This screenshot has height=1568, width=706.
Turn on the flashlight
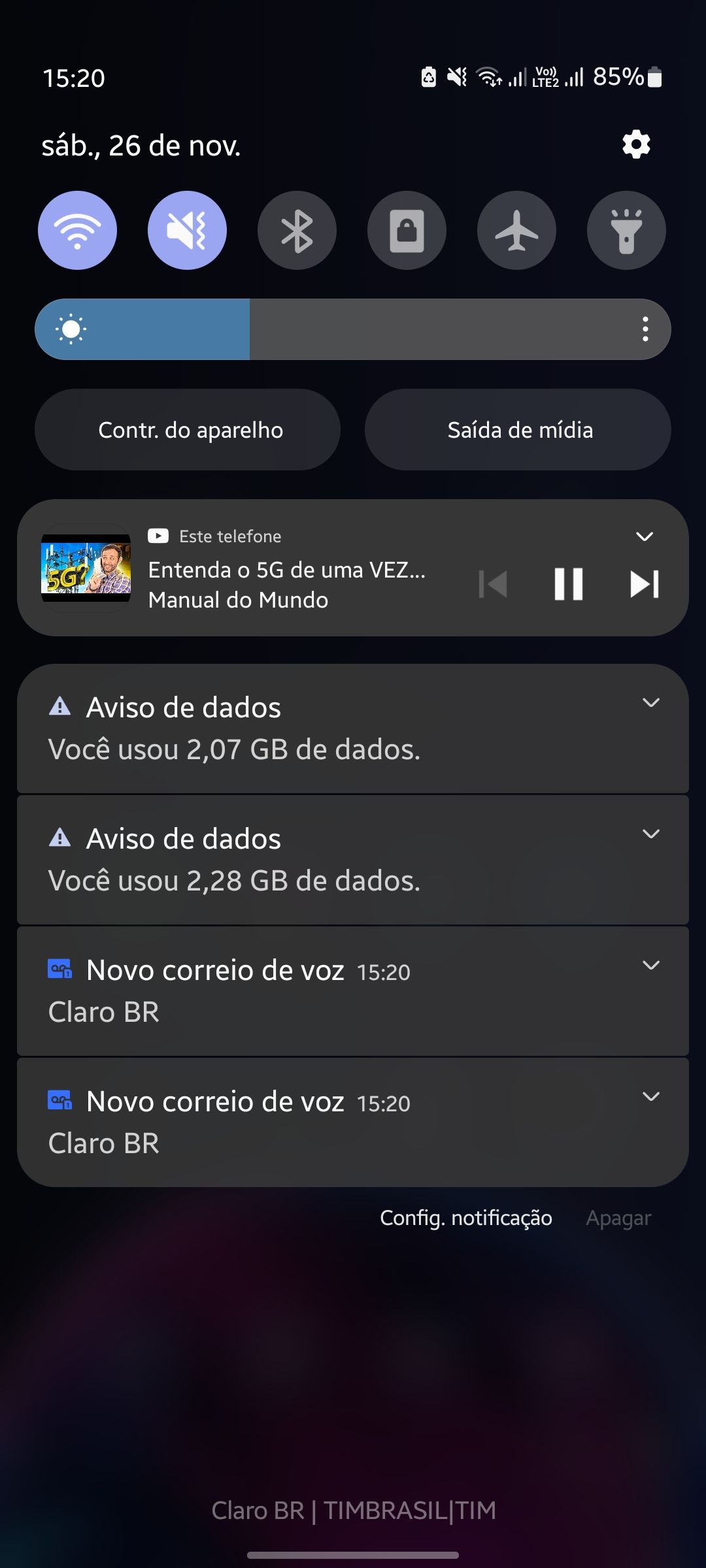tap(626, 231)
